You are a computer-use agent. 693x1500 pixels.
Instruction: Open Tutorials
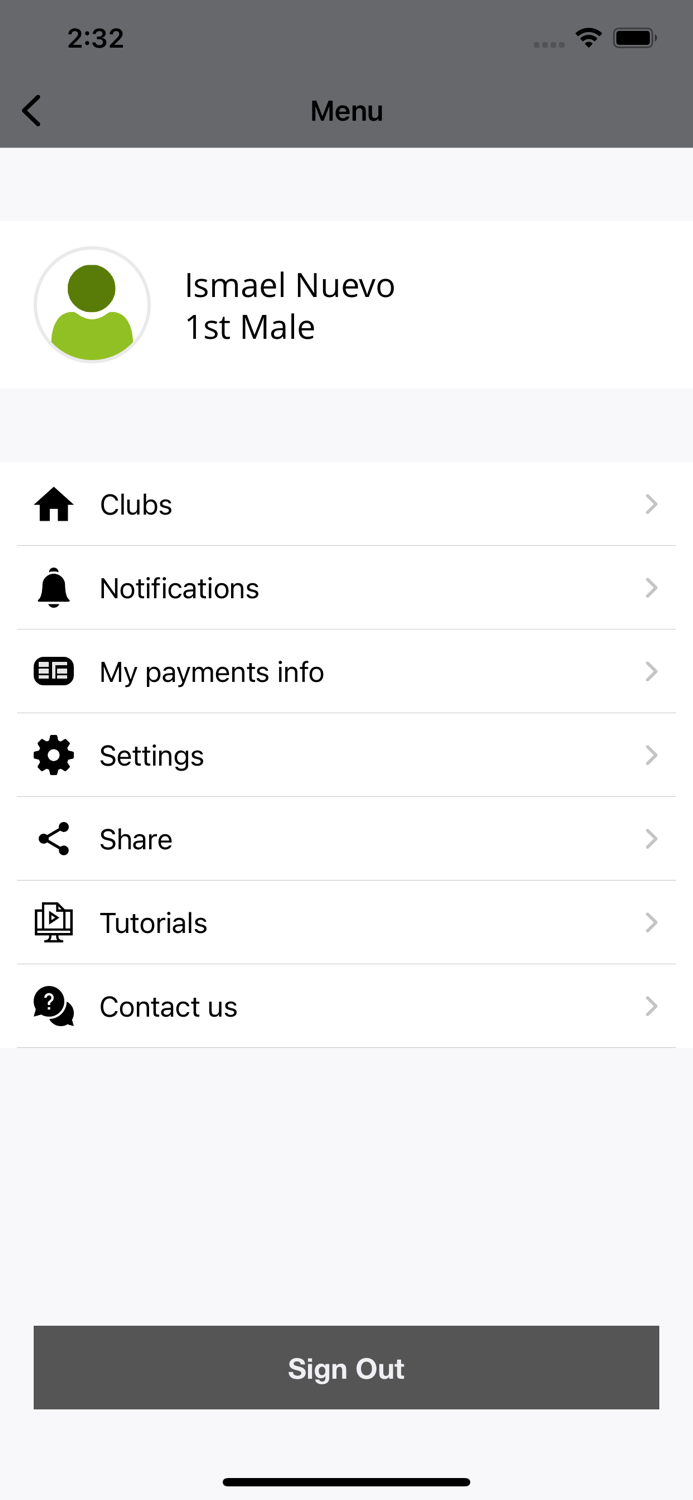(x=346, y=923)
